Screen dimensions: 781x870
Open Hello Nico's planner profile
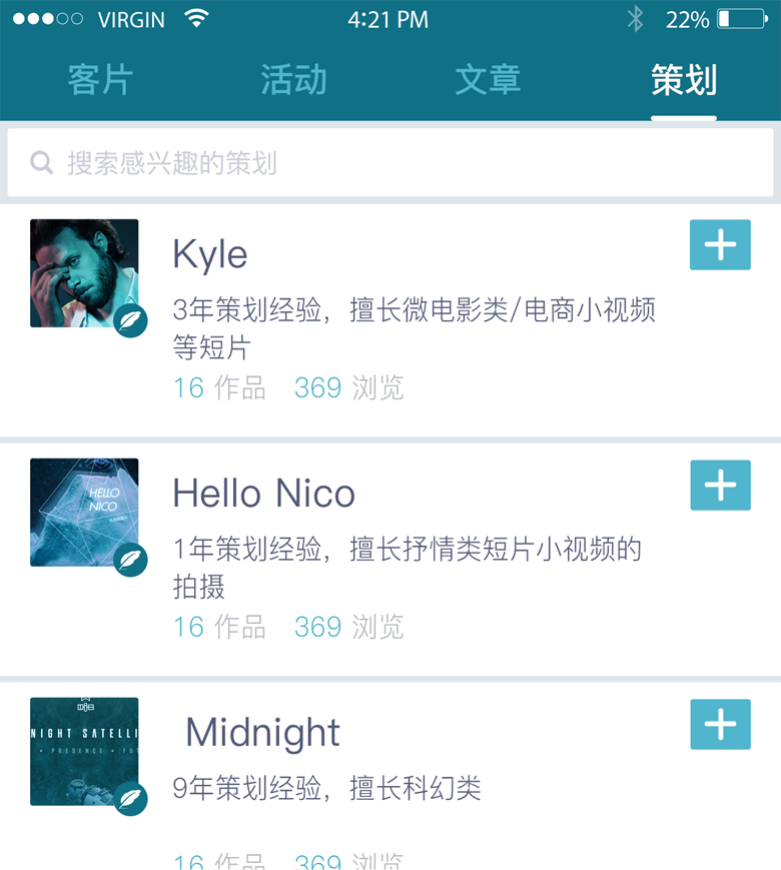tap(263, 493)
